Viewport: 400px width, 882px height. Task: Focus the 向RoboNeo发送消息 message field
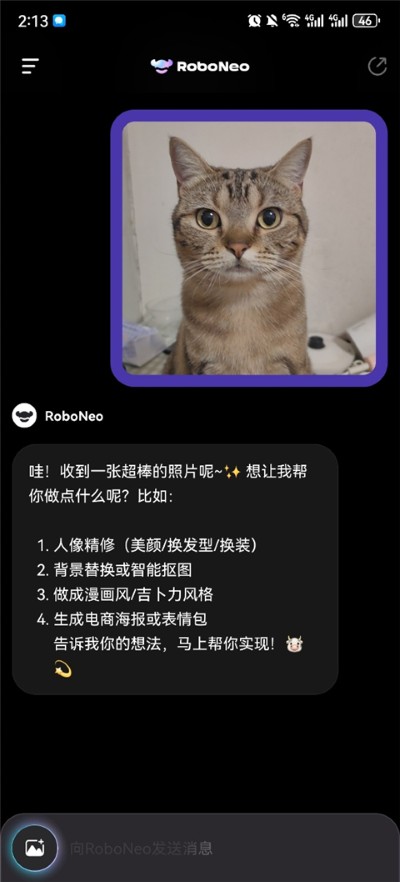[225, 848]
